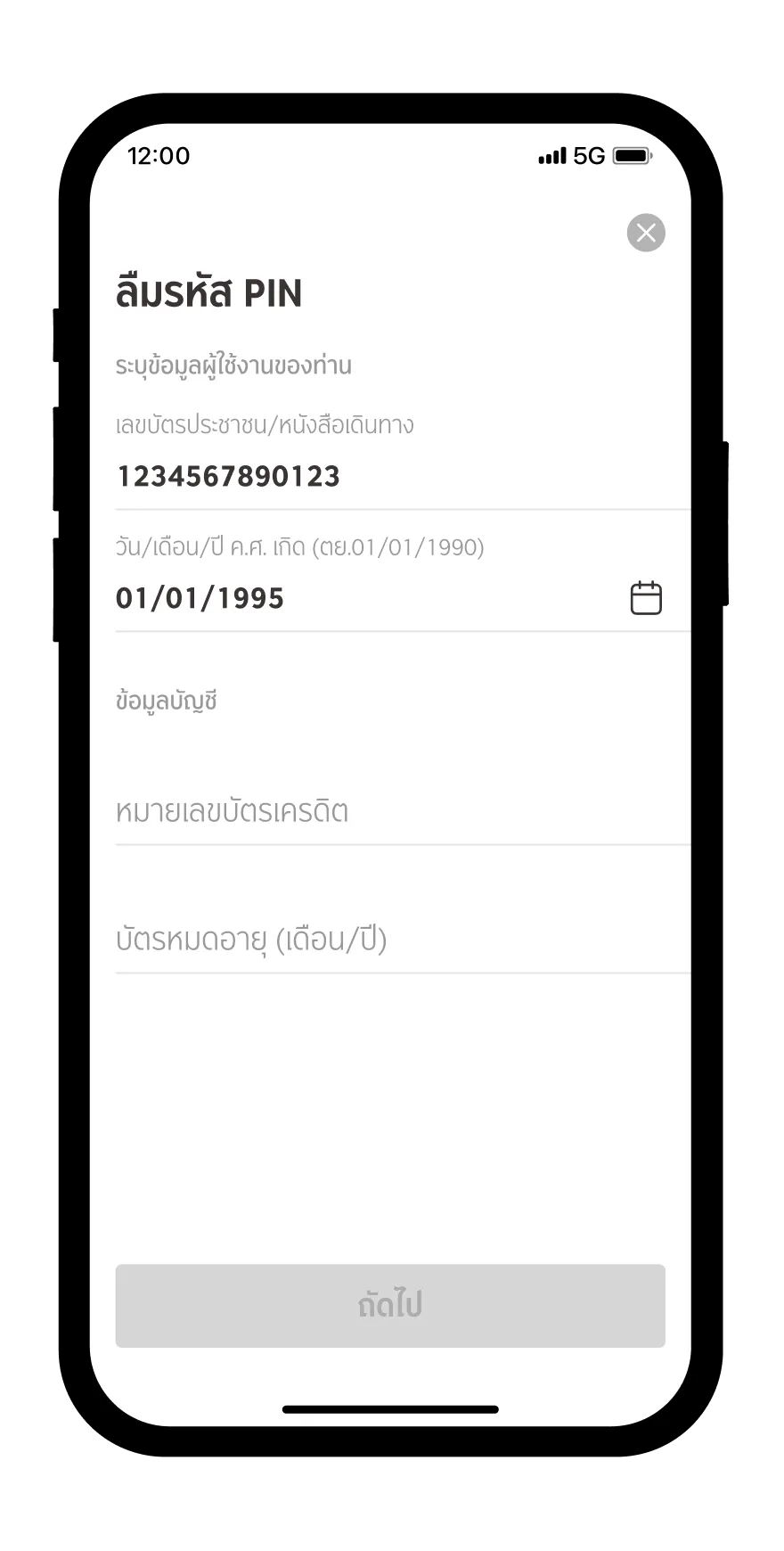Open the calendar date picker
Screen dimensions: 784x1551
(x=646, y=598)
